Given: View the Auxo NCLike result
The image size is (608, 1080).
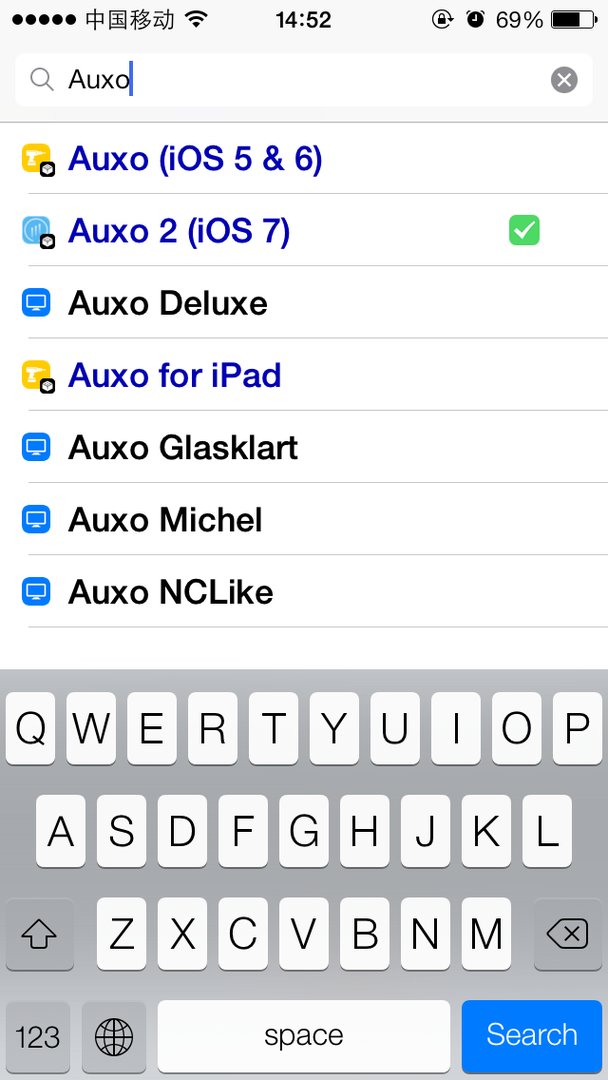Looking at the screenshot, I should 171,591.
